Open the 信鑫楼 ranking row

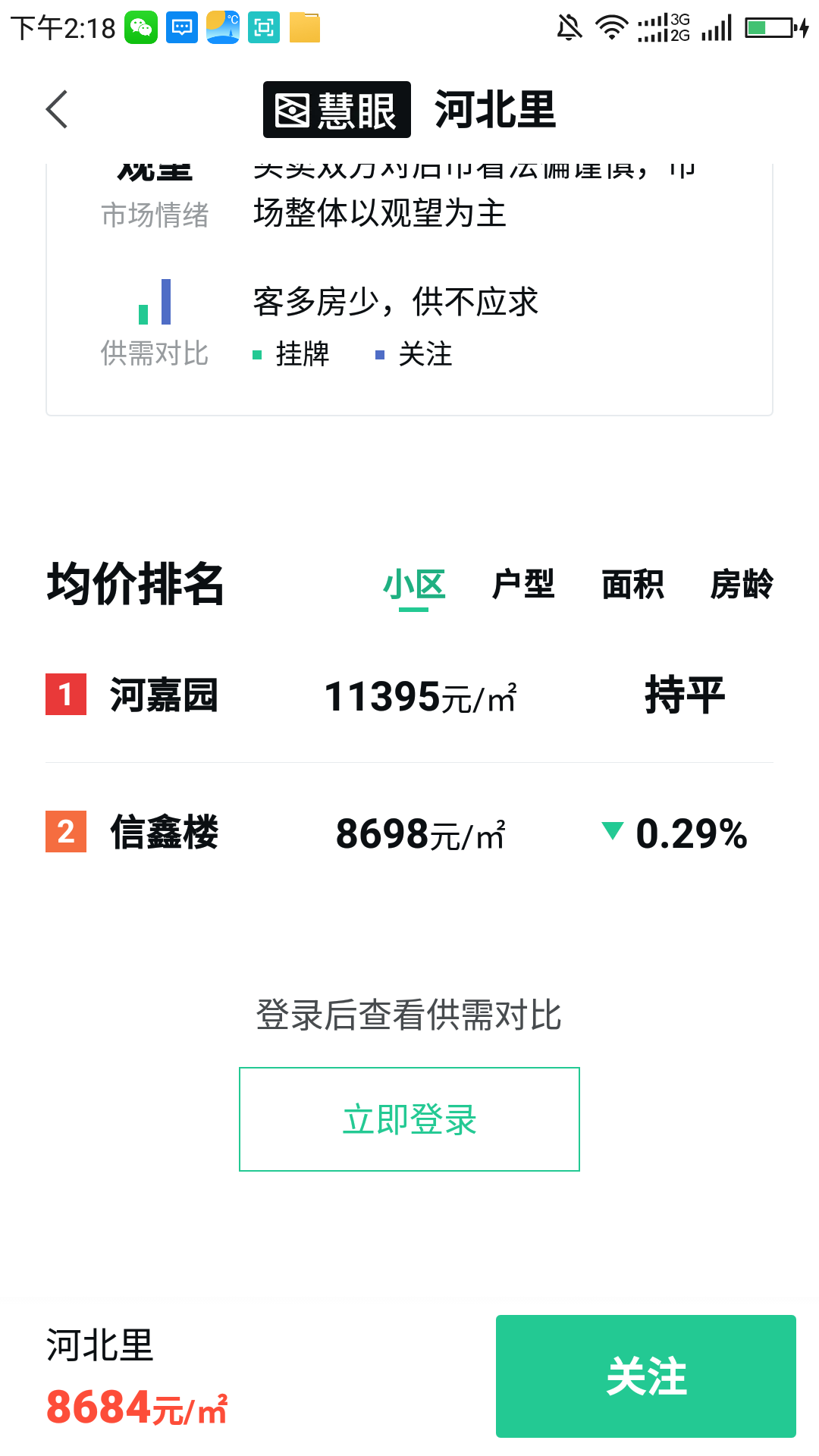tap(409, 833)
